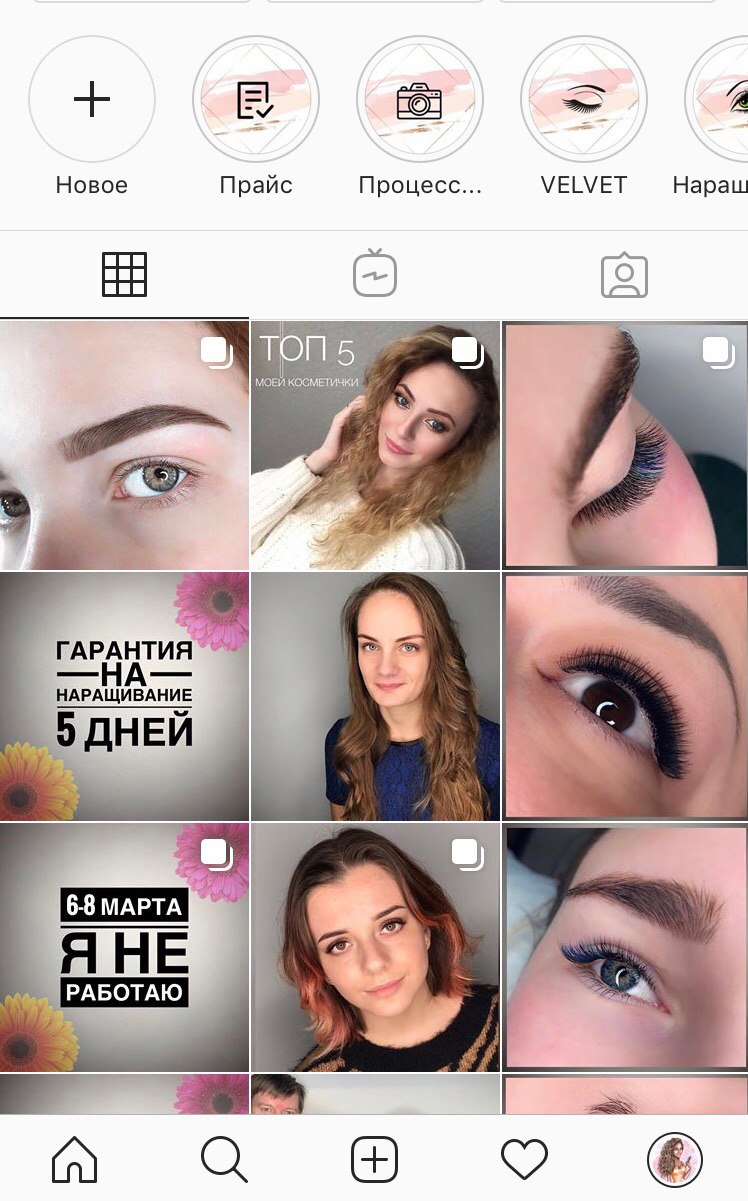The height and width of the screenshot is (1201, 748).
Task: Switch to the grid posts tab
Action: pos(124,274)
